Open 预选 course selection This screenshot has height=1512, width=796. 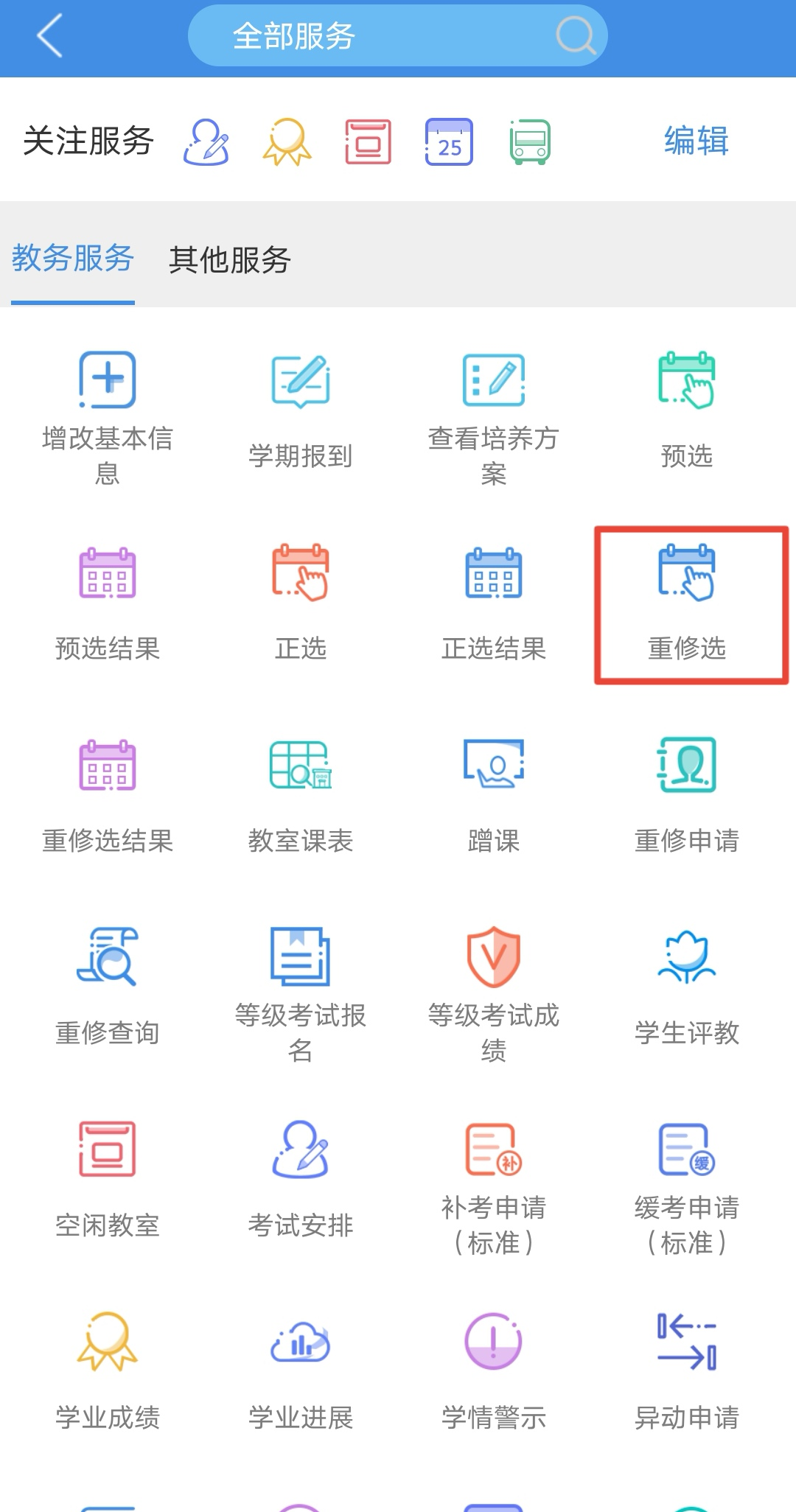click(x=687, y=417)
